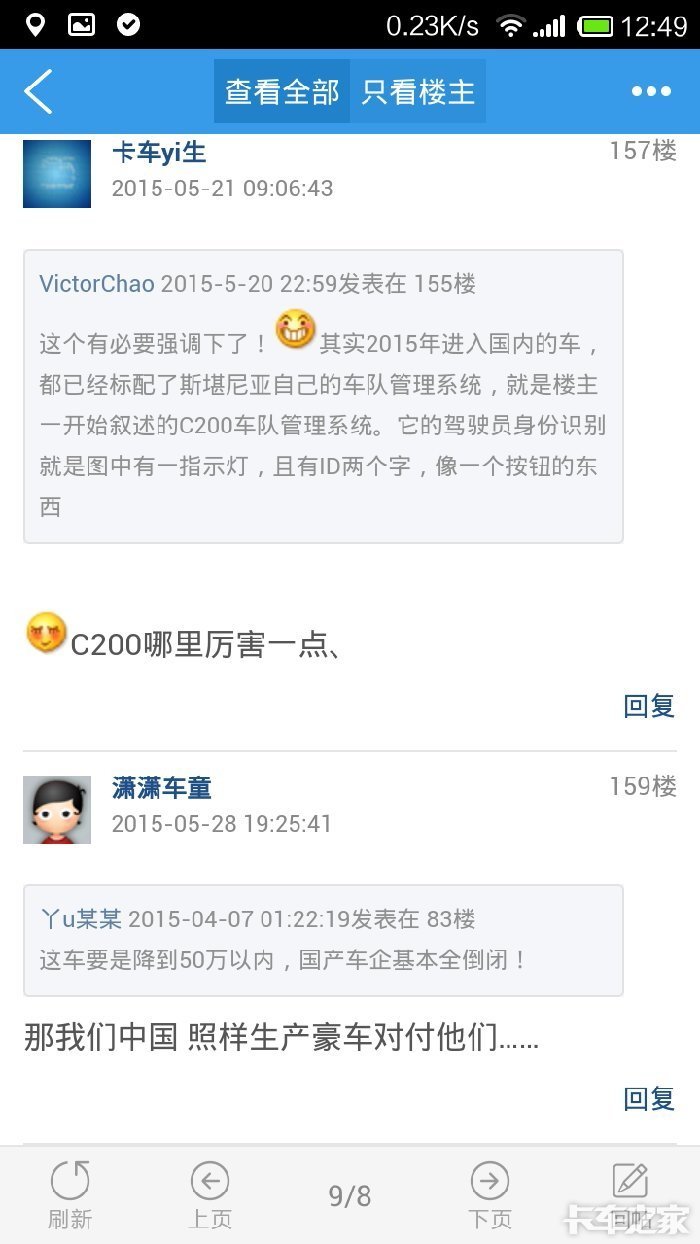Open 卡车yi生's user profile name
The height and width of the screenshot is (1244, 700).
point(159,153)
